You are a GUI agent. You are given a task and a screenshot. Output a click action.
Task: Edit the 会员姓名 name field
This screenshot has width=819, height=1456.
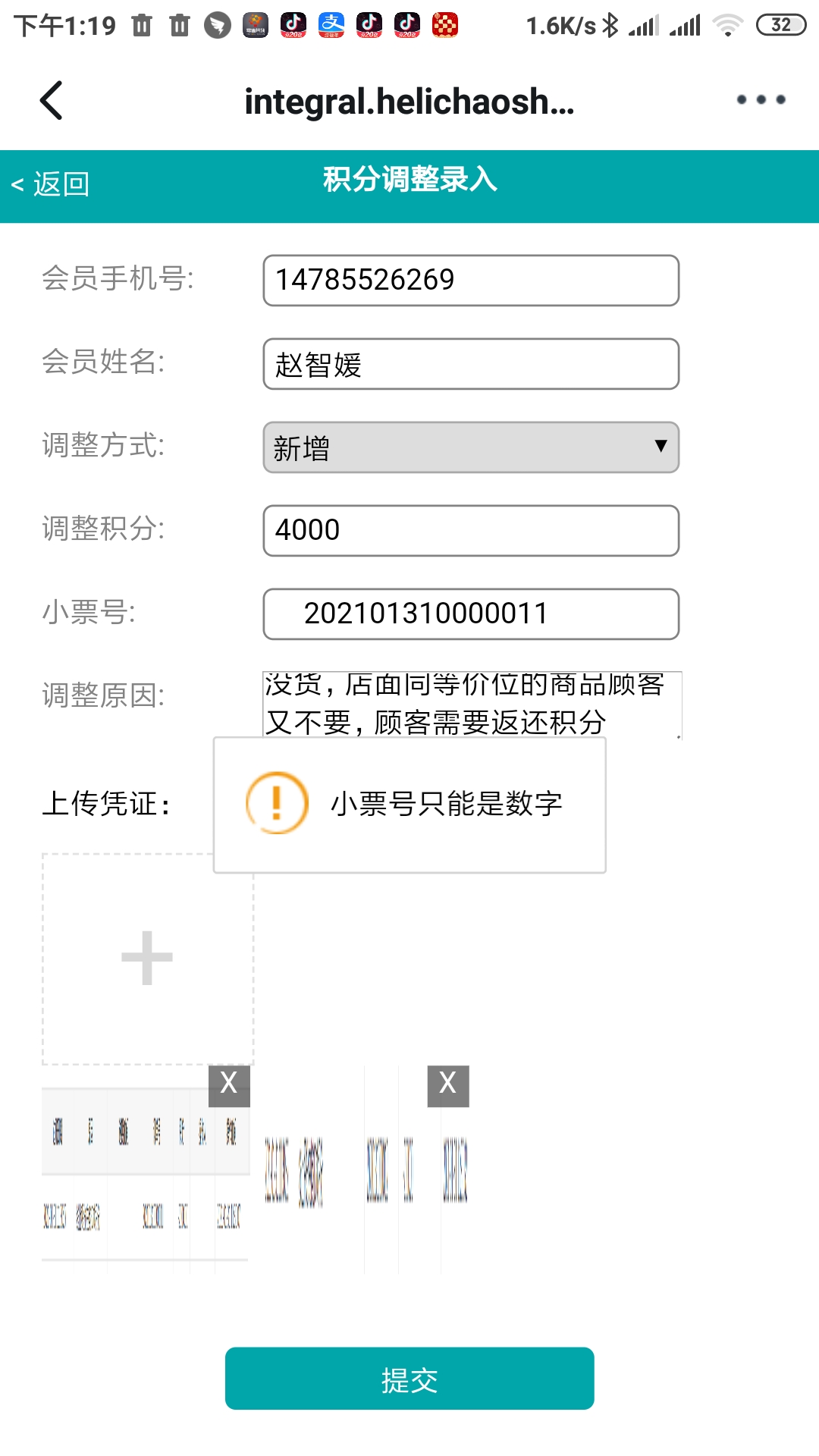[x=470, y=364]
